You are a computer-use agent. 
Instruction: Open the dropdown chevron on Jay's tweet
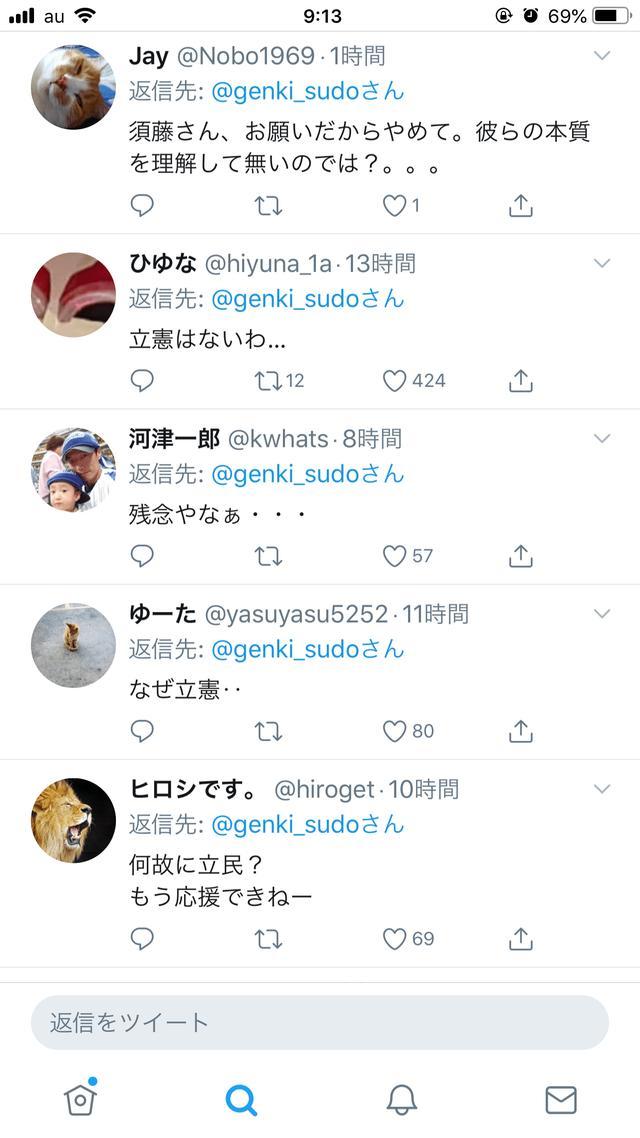(602, 55)
